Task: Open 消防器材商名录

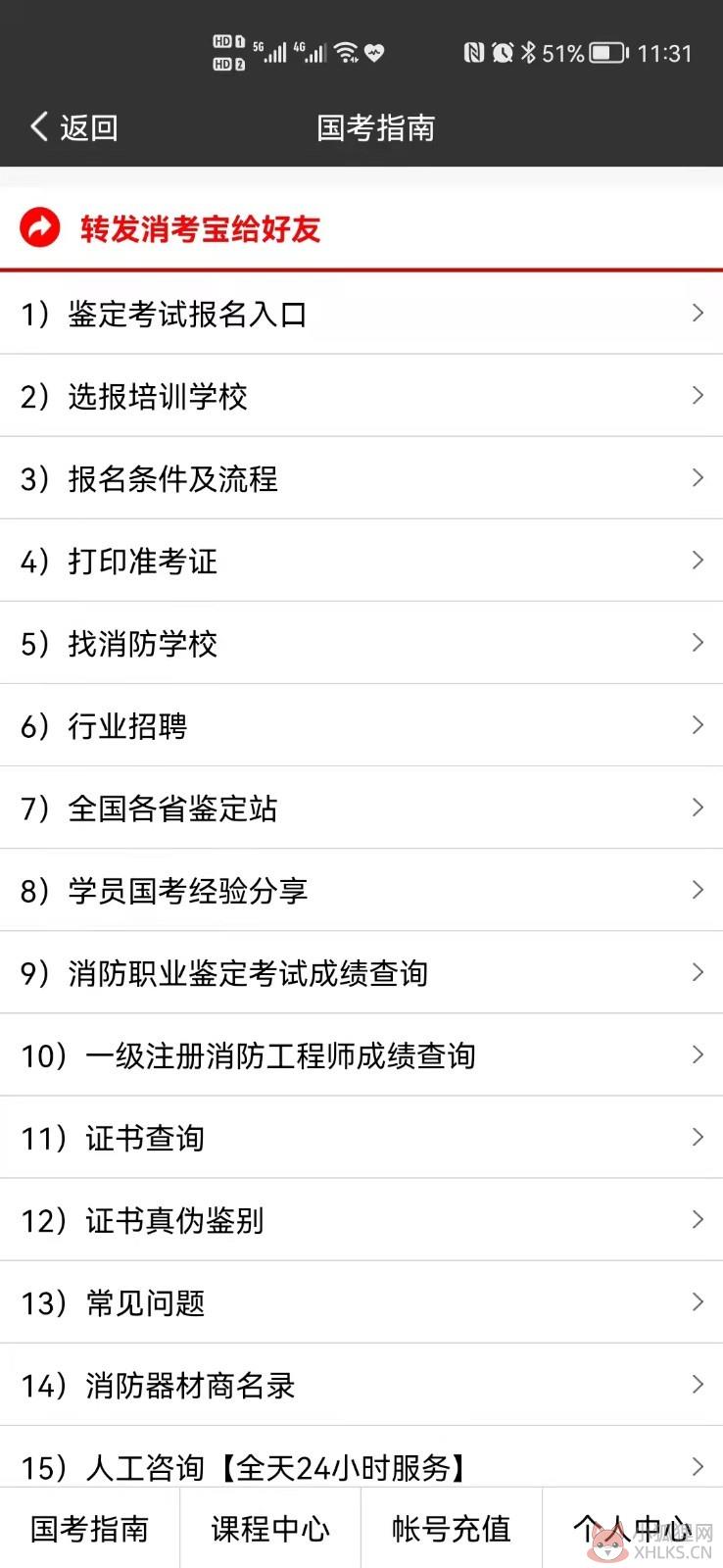Action: coord(361,1384)
